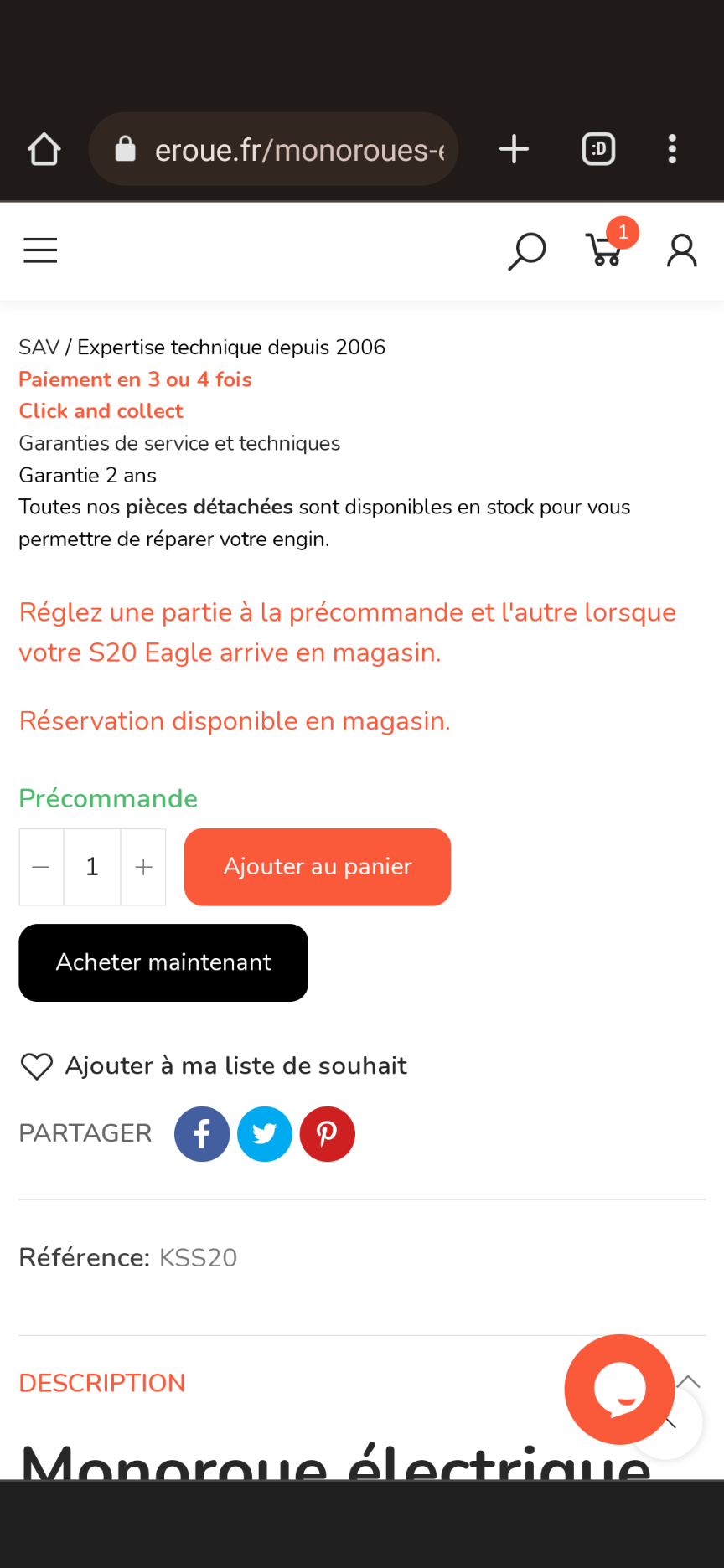Tap the quantity field
This screenshot has width=724, height=1568.
coord(92,867)
